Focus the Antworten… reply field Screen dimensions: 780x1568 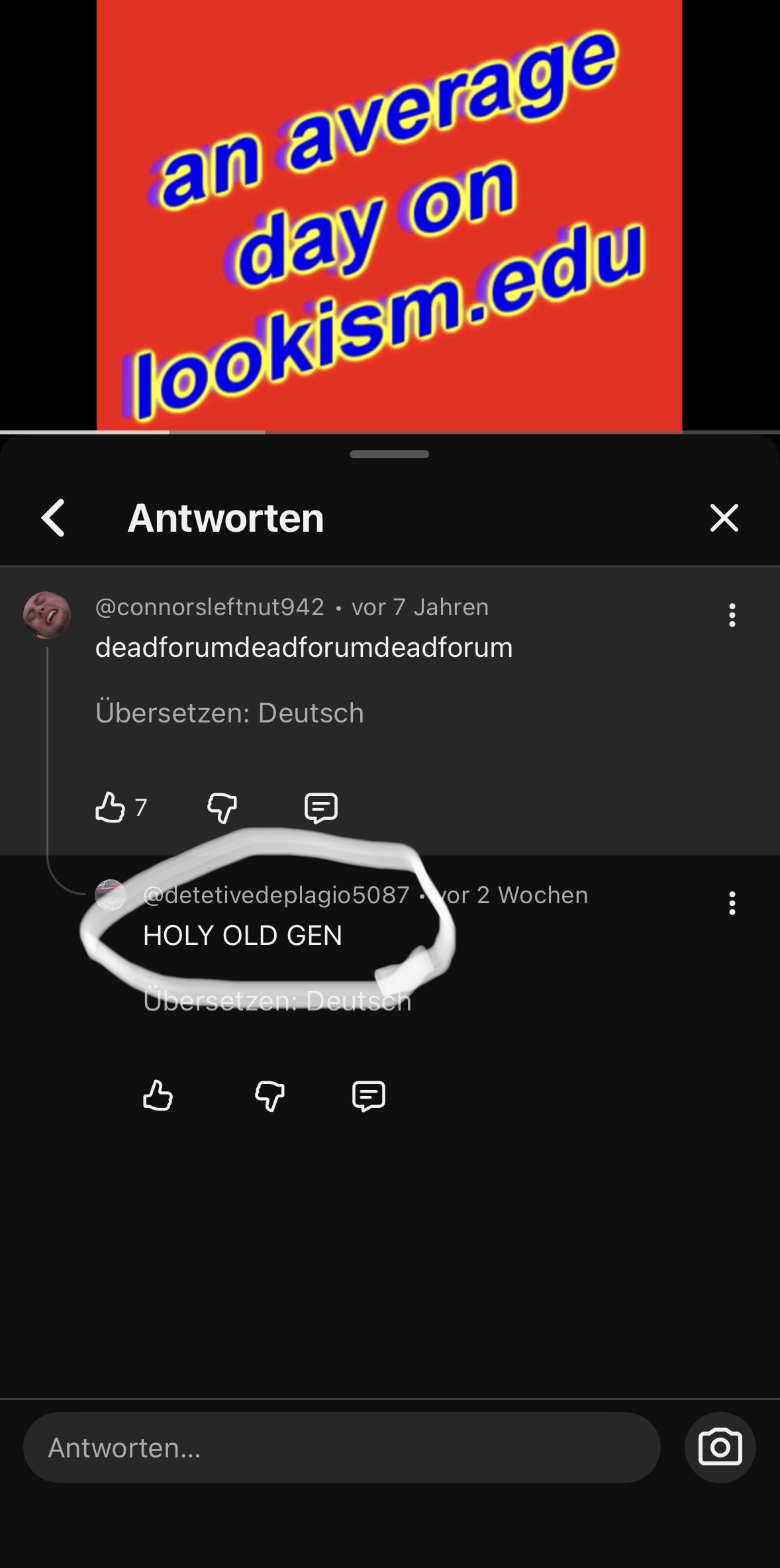coord(342,1447)
